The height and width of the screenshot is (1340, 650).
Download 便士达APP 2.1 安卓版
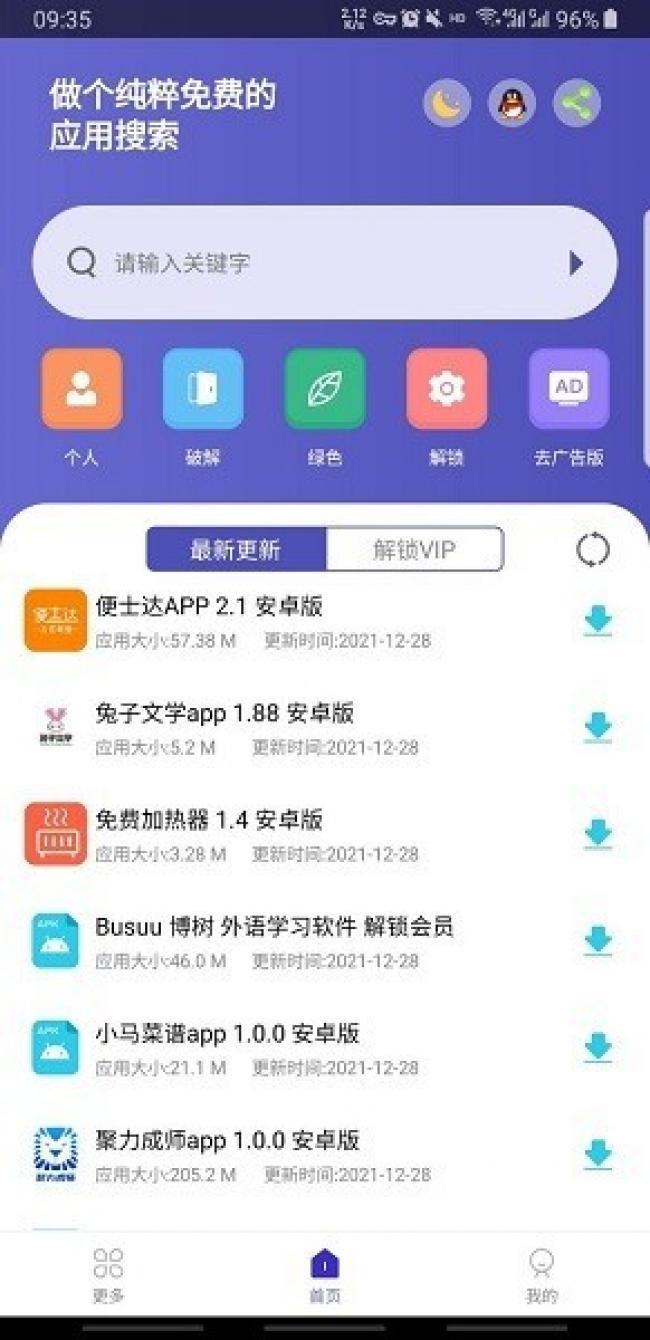point(597,621)
